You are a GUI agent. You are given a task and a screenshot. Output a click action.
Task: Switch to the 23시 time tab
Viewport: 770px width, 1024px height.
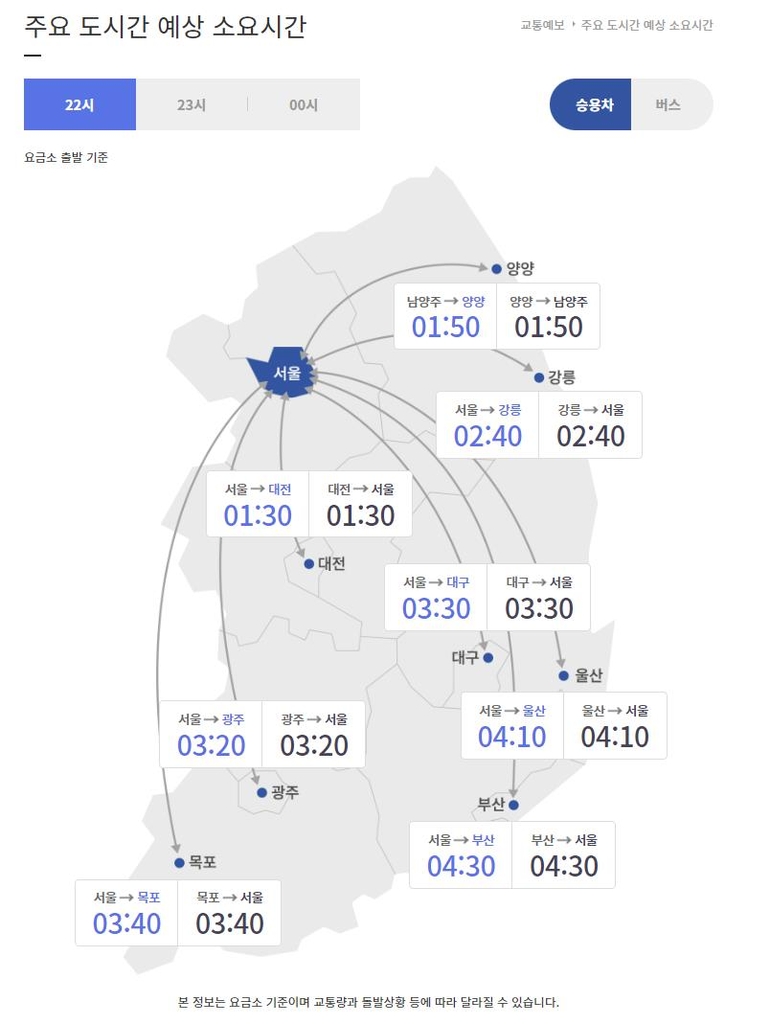pos(191,104)
